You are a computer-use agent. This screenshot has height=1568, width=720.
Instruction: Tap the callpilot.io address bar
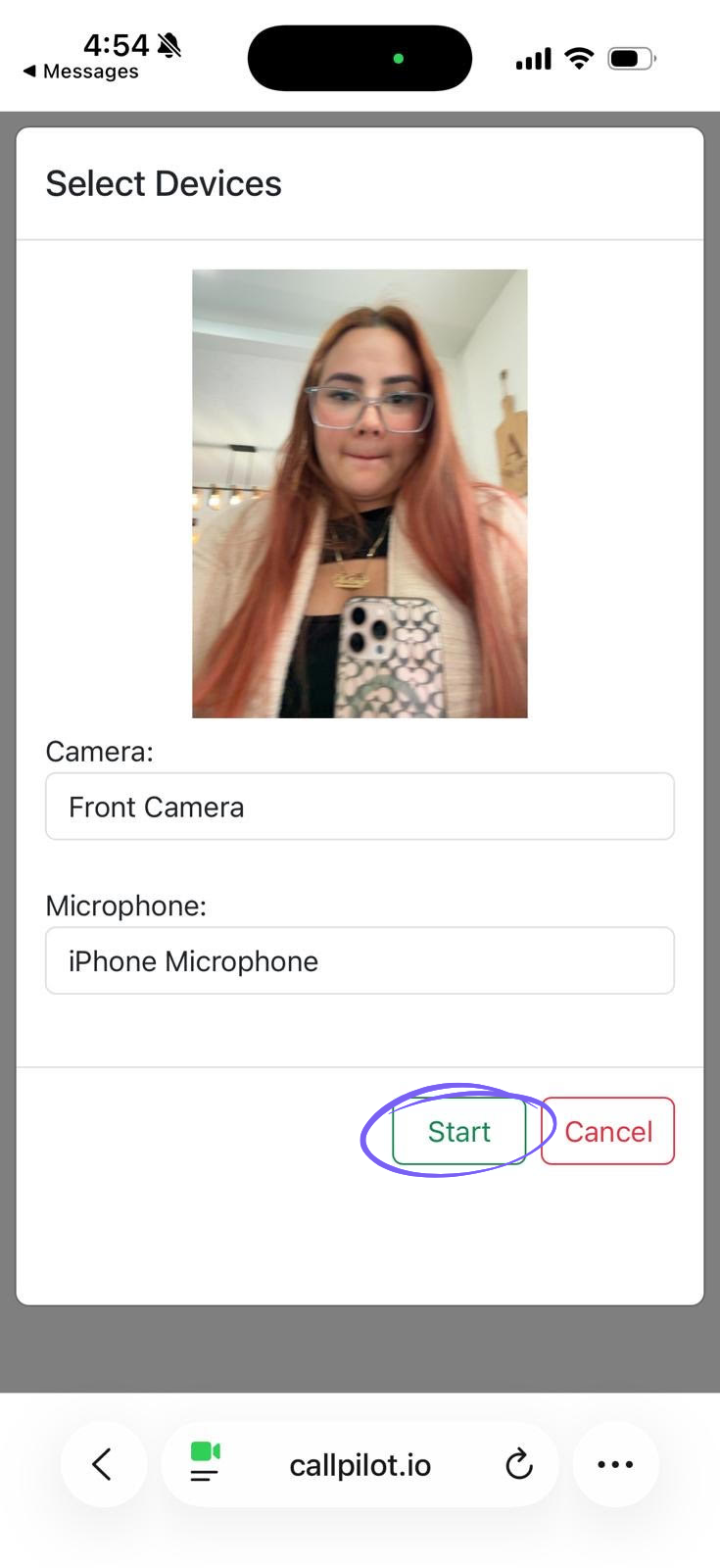[360, 1464]
